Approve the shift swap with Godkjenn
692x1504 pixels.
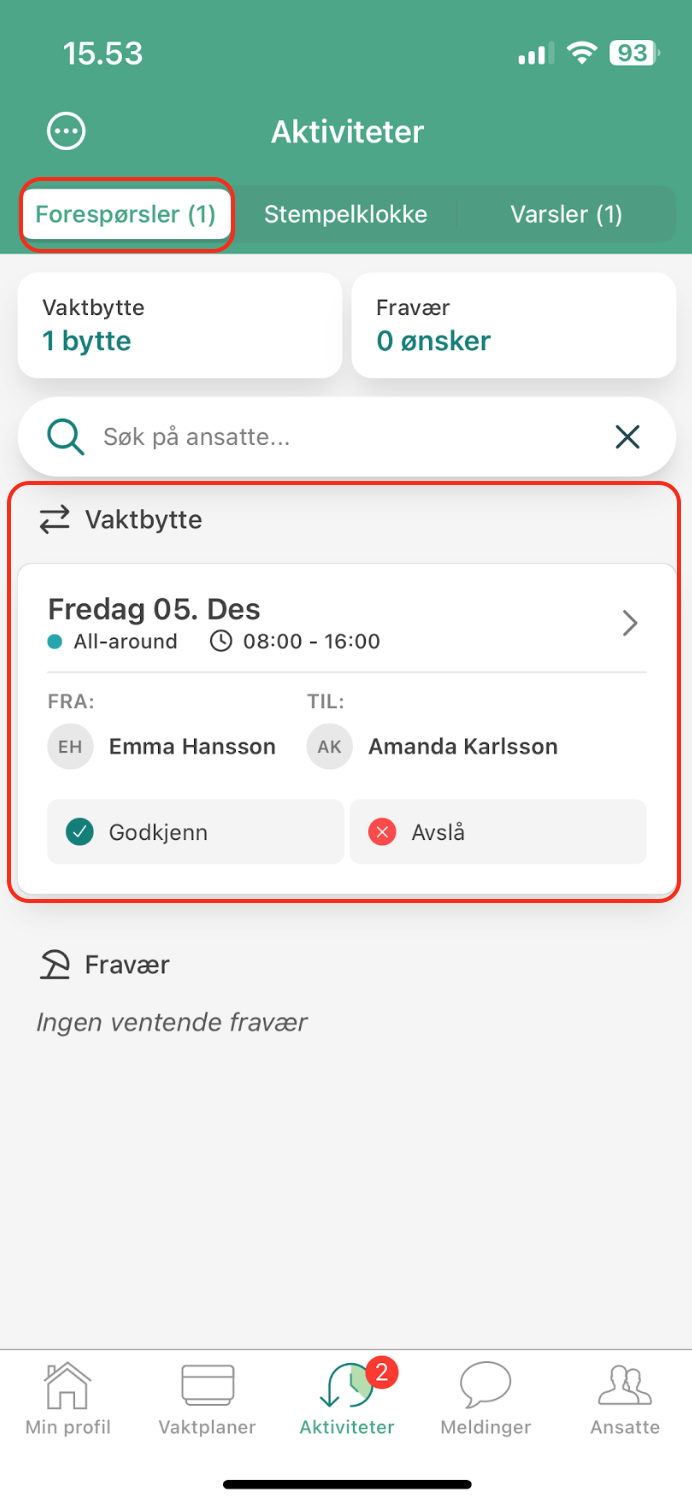click(195, 831)
